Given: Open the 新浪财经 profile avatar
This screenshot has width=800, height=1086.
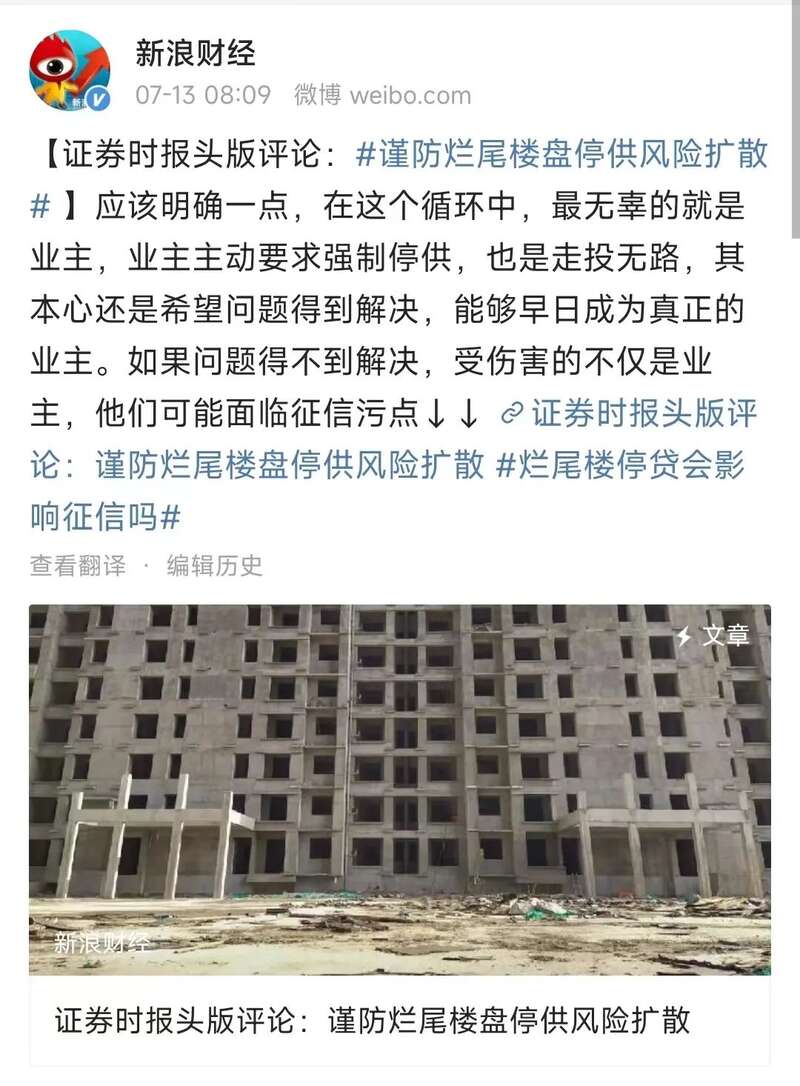Looking at the screenshot, I should pyautogui.click(x=69, y=70).
